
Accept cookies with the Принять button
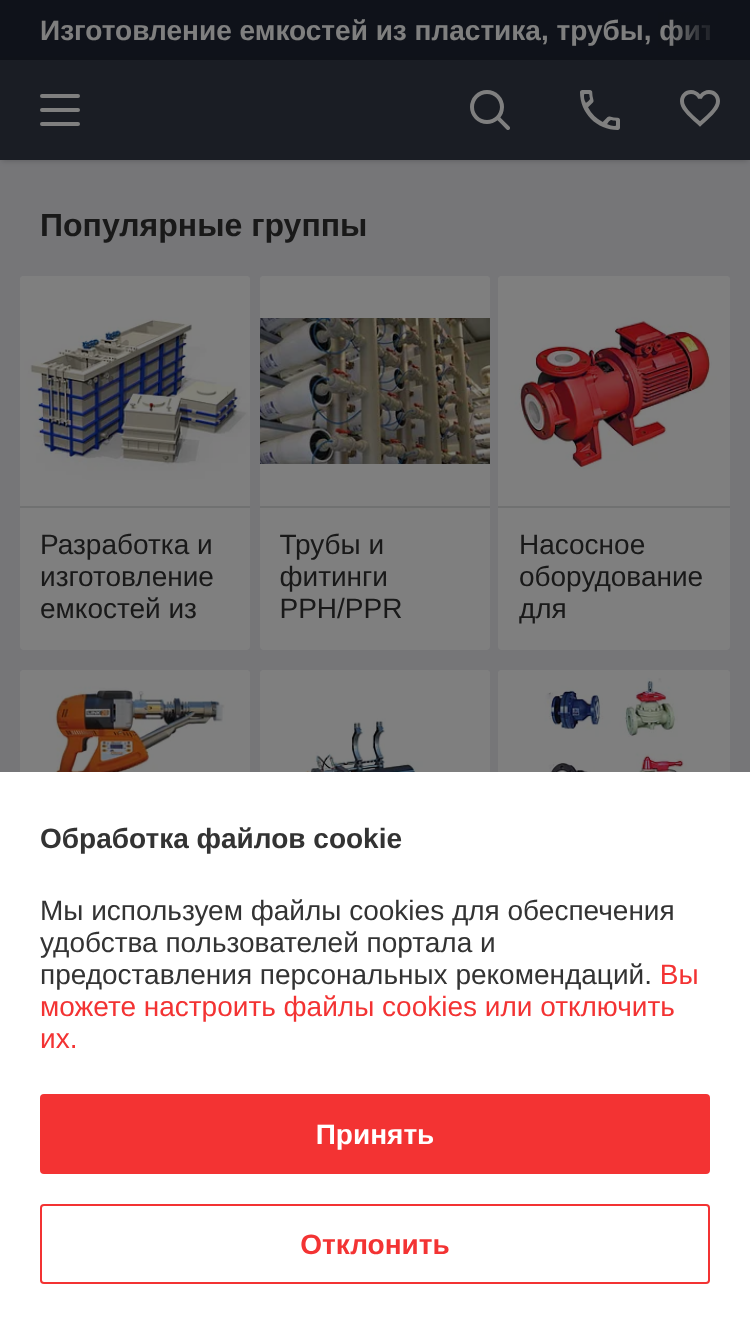coord(375,1134)
